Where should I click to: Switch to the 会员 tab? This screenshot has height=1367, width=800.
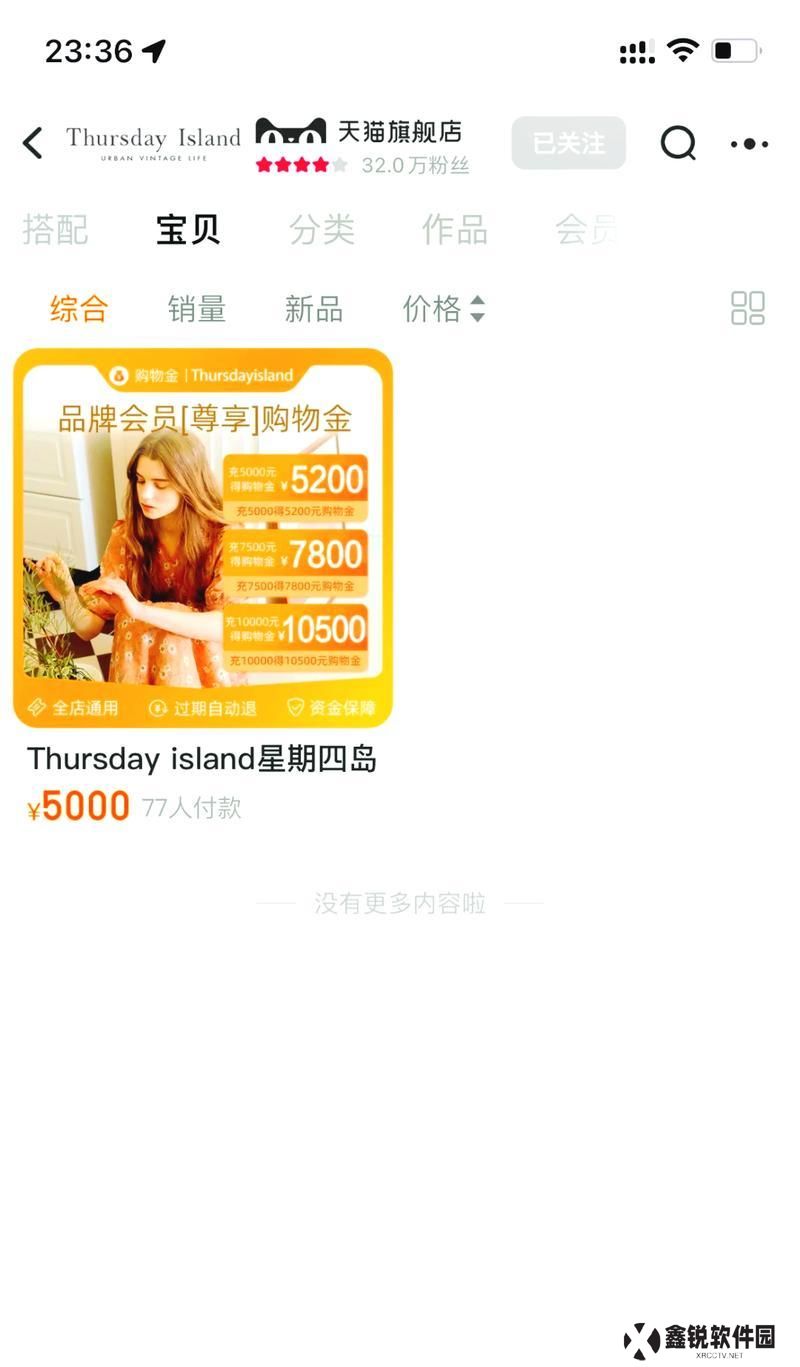pos(585,230)
